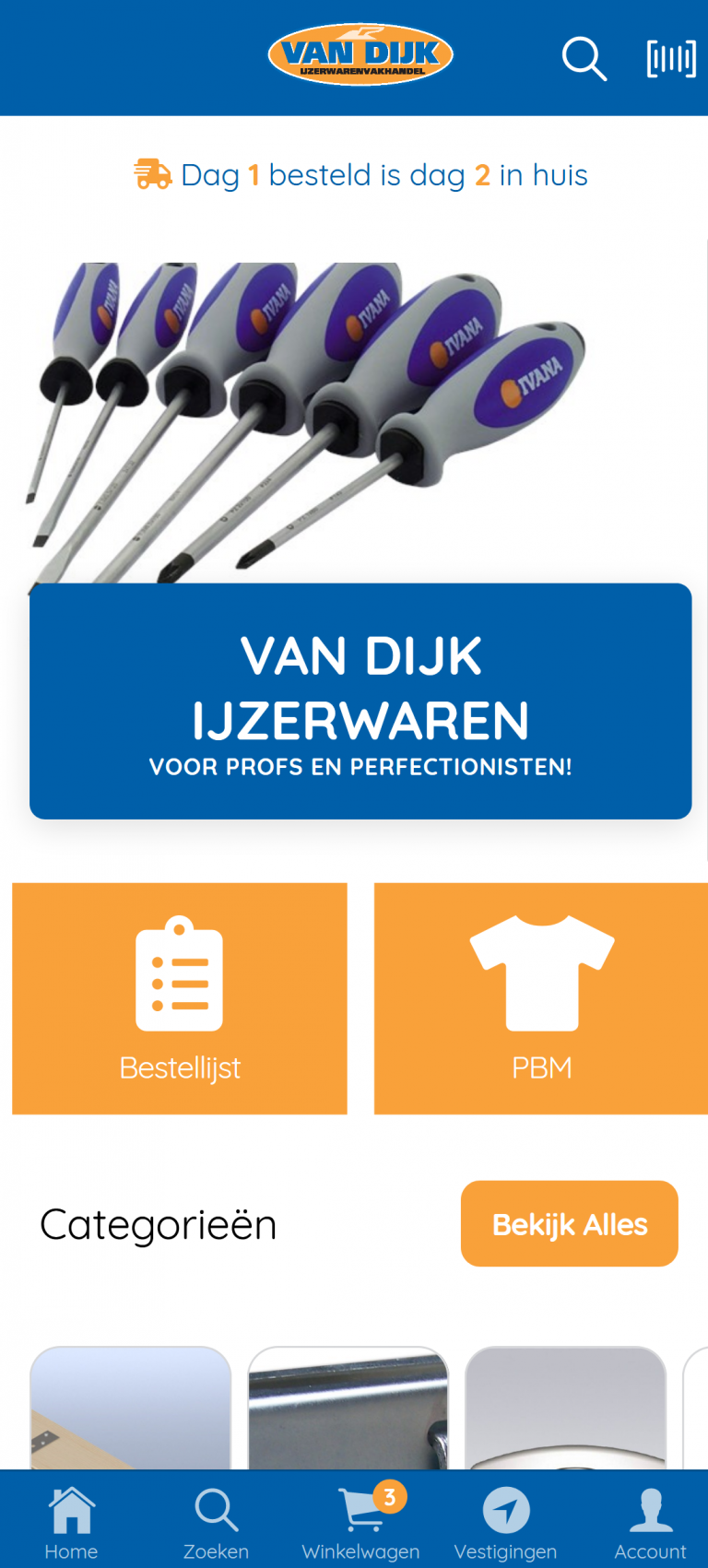Open the barcode scanner

671,59
